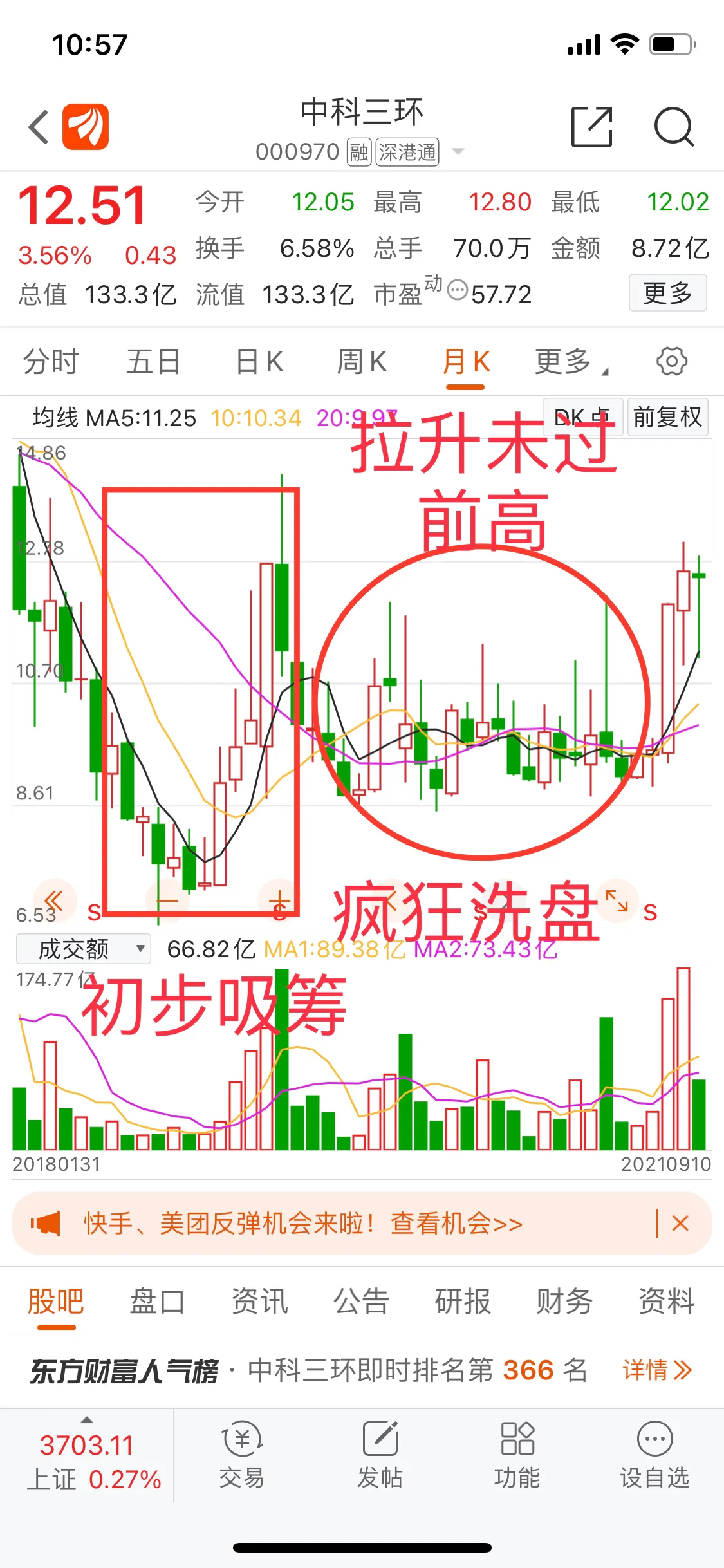Expand more quote details with 更多
Image resolution: width=724 pixels, height=1568 pixels.
point(667,293)
